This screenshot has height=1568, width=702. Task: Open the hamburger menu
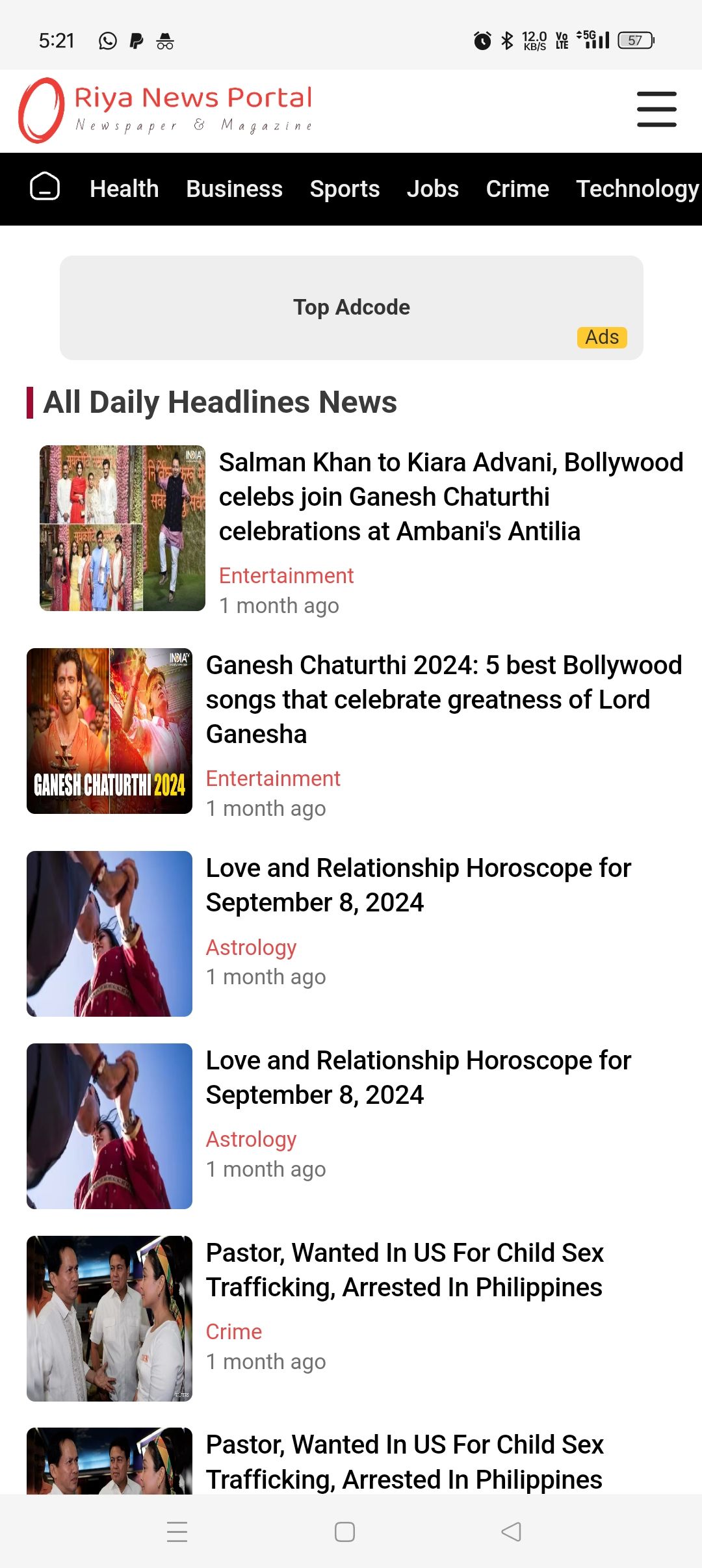pos(656,109)
